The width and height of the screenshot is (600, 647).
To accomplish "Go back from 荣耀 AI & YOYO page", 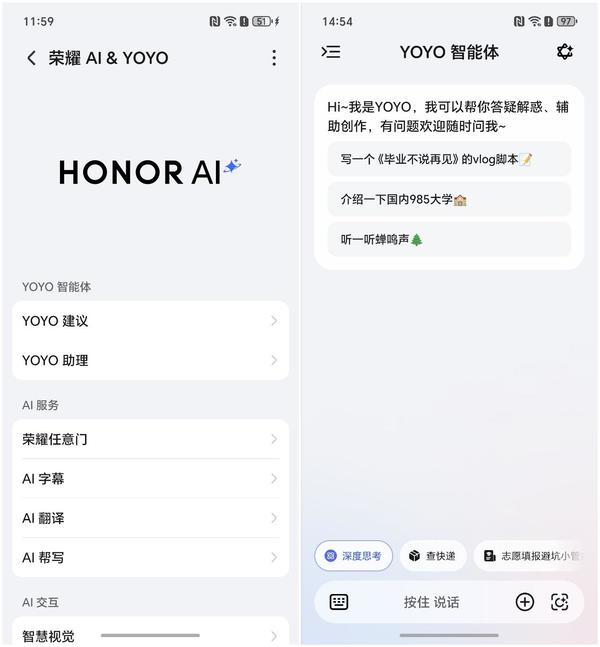I will 31,58.
